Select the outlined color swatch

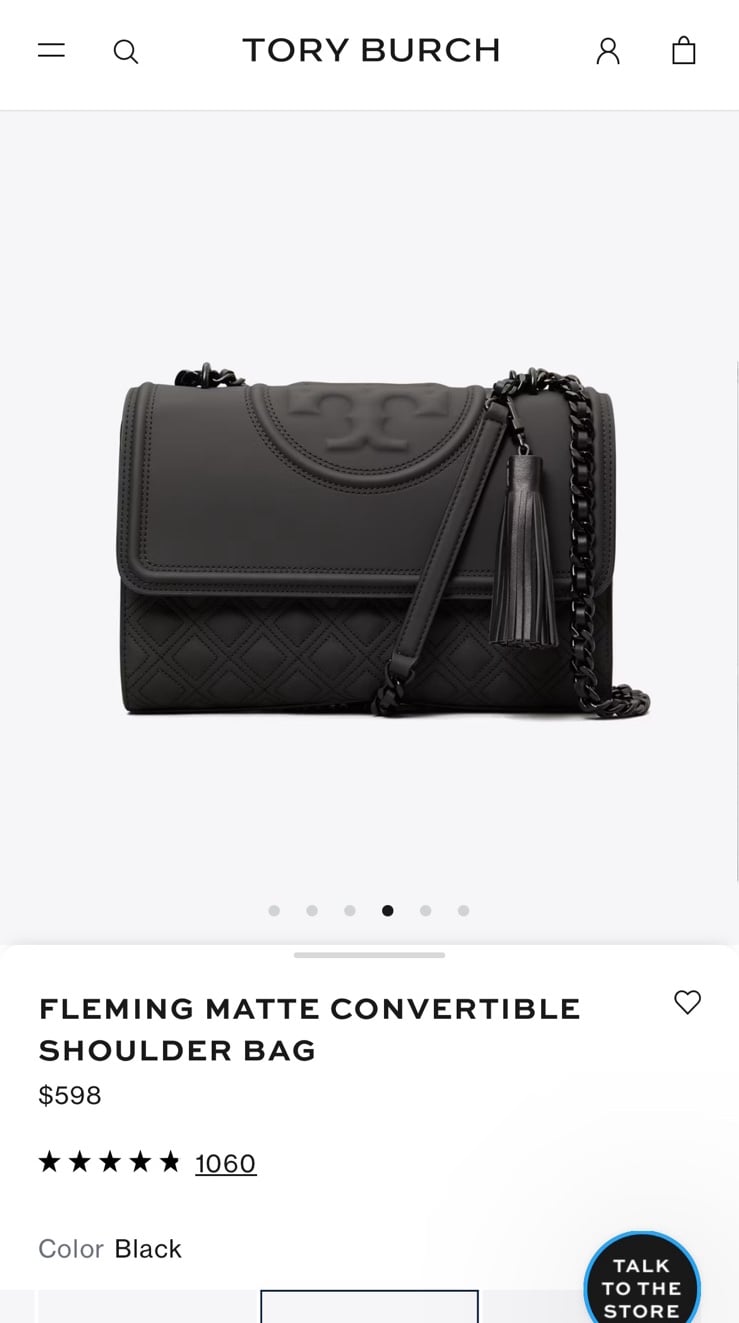(x=369, y=1306)
